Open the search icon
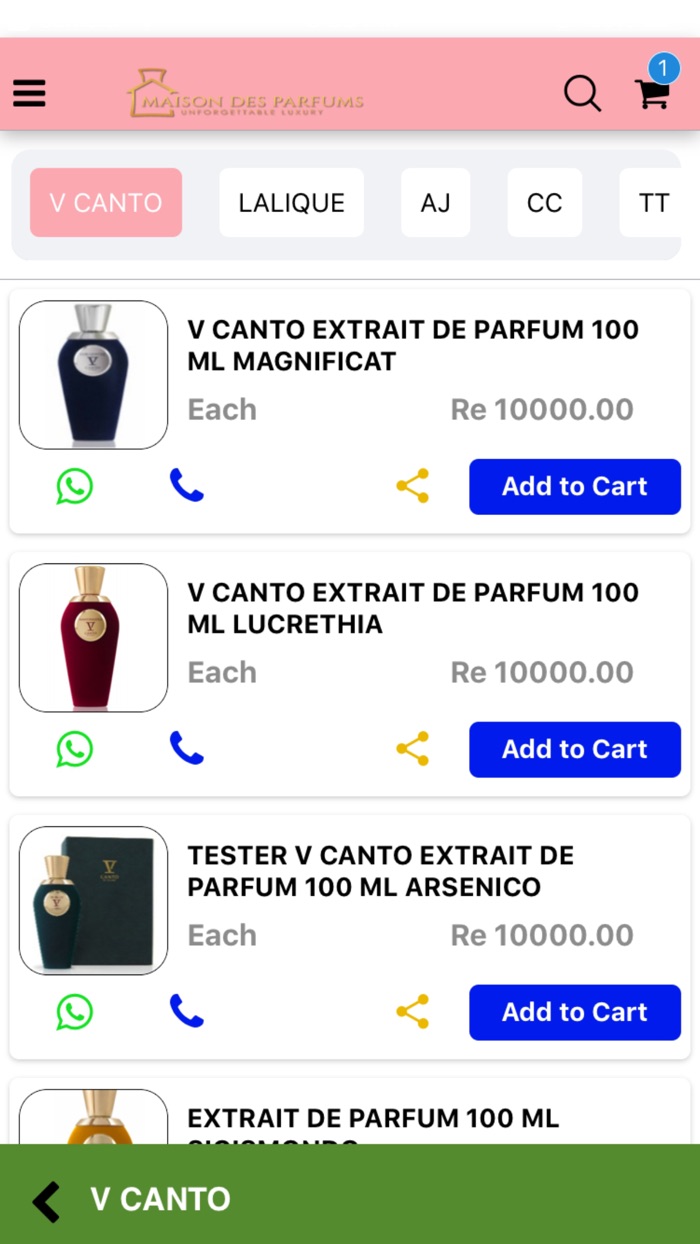The height and width of the screenshot is (1244, 700). pos(582,93)
